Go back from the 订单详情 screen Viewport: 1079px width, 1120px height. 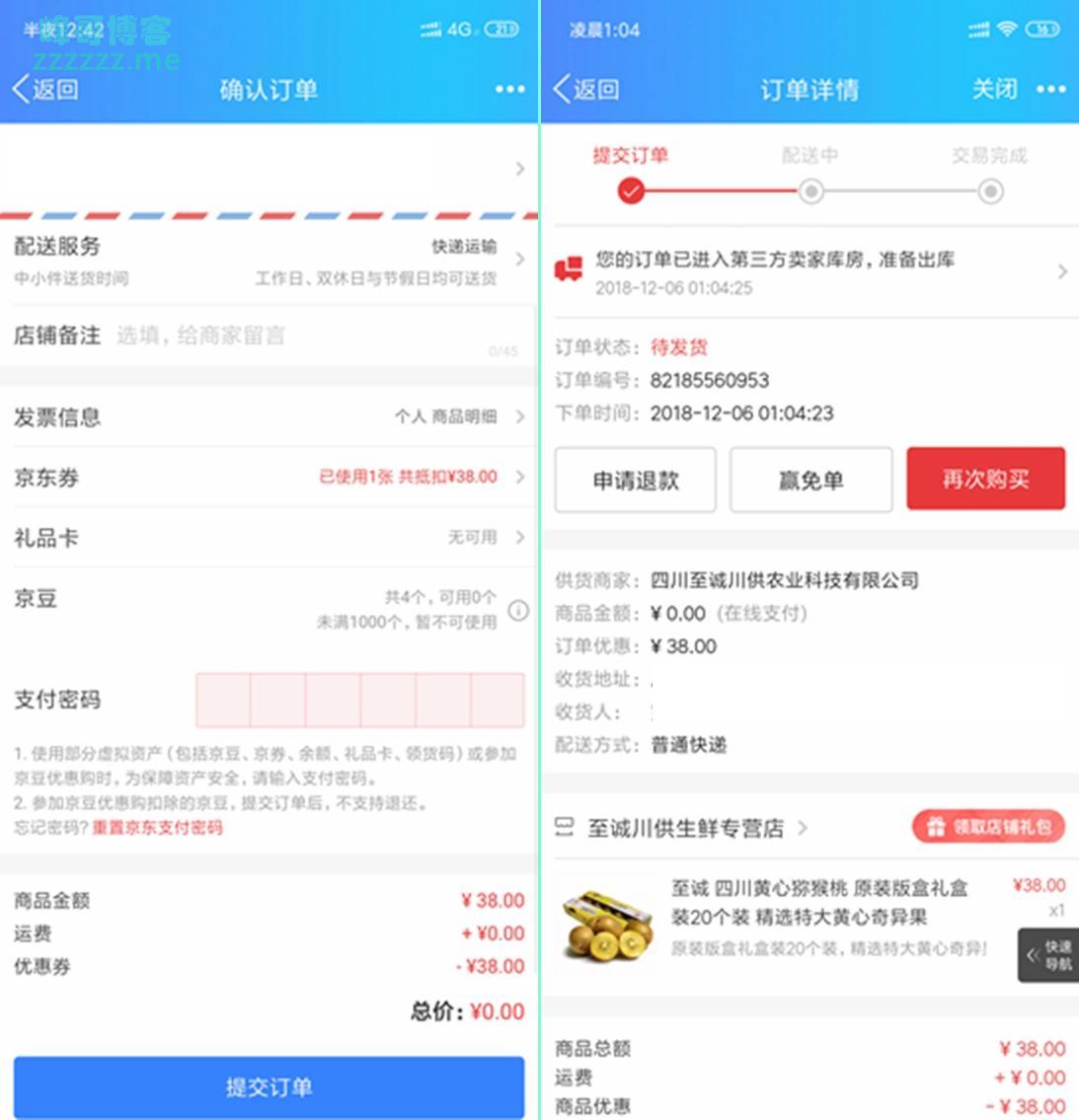pos(586,90)
